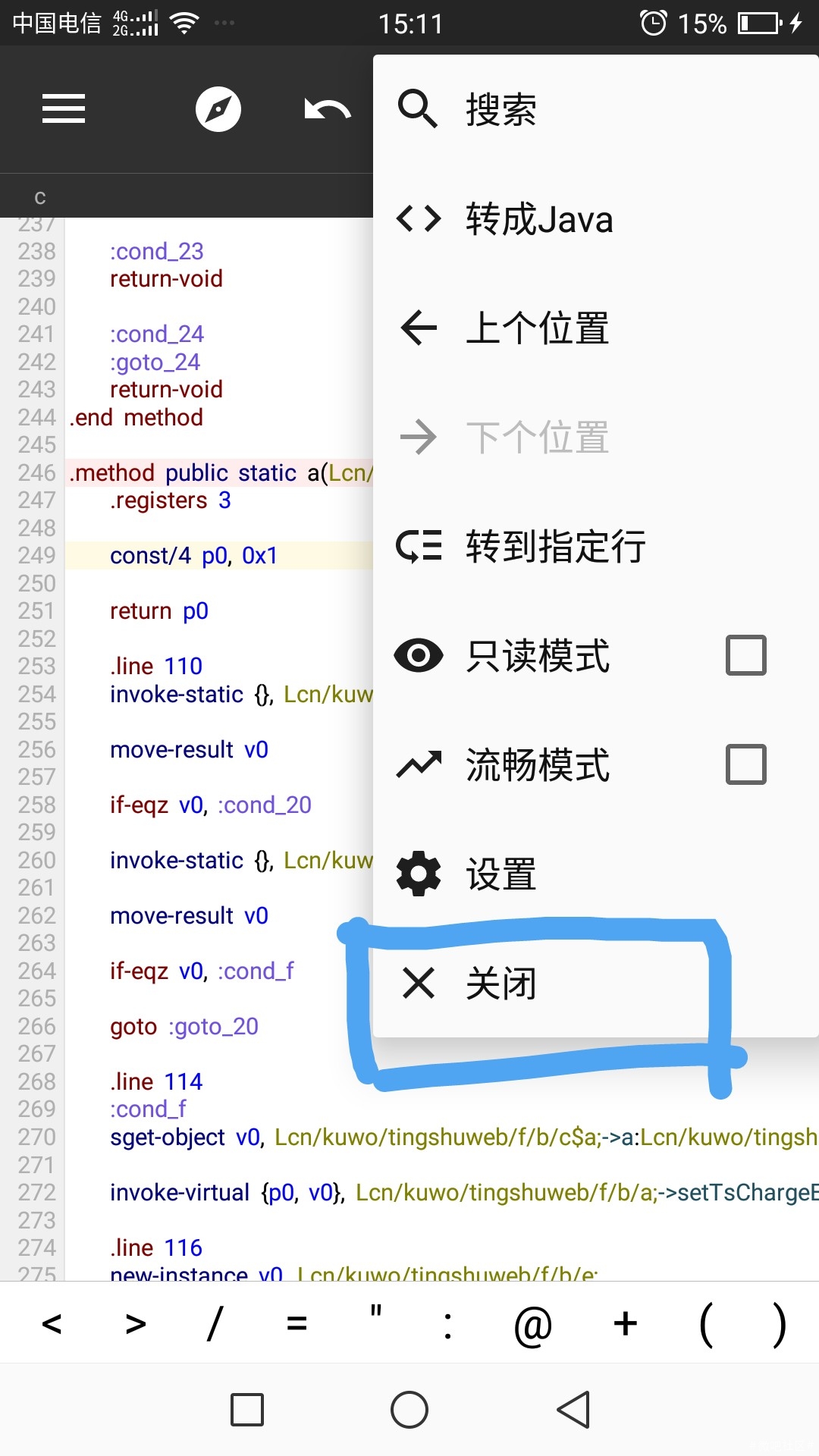The height and width of the screenshot is (1456, 819).
Task: Select 关闭 to close the file
Action: (500, 984)
